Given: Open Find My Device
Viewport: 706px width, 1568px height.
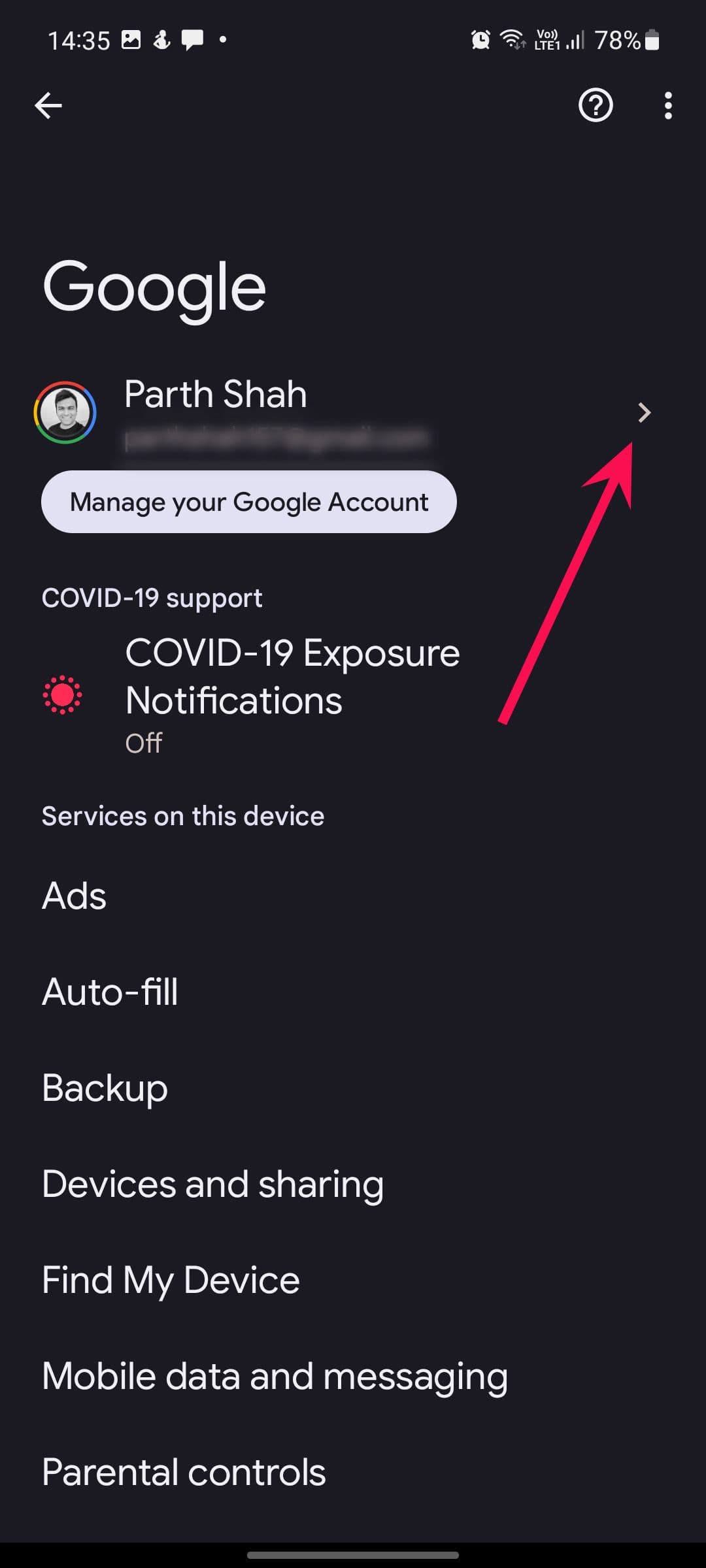Looking at the screenshot, I should pyautogui.click(x=171, y=1280).
